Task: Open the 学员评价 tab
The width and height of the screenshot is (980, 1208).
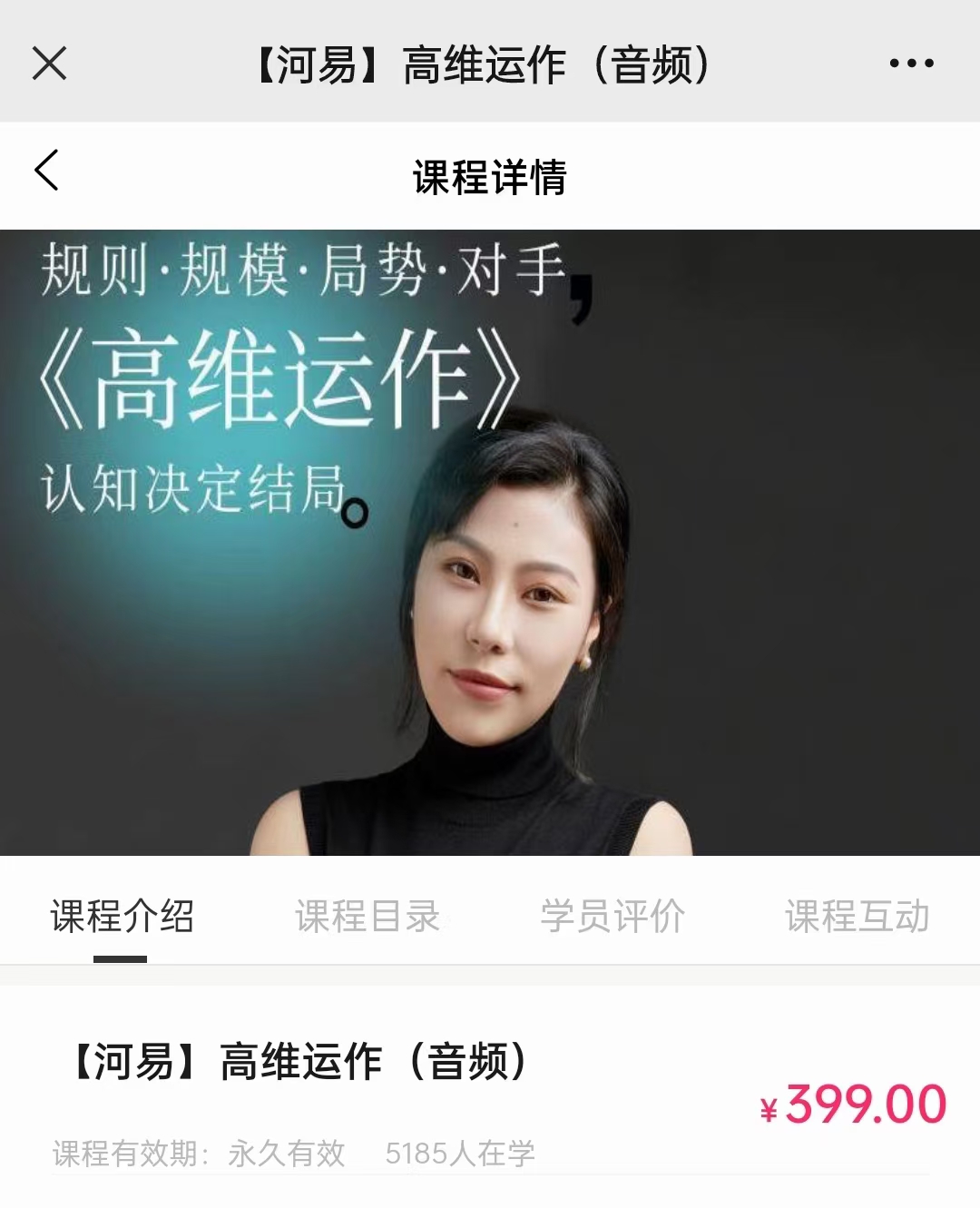Action: pyautogui.click(x=612, y=917)
